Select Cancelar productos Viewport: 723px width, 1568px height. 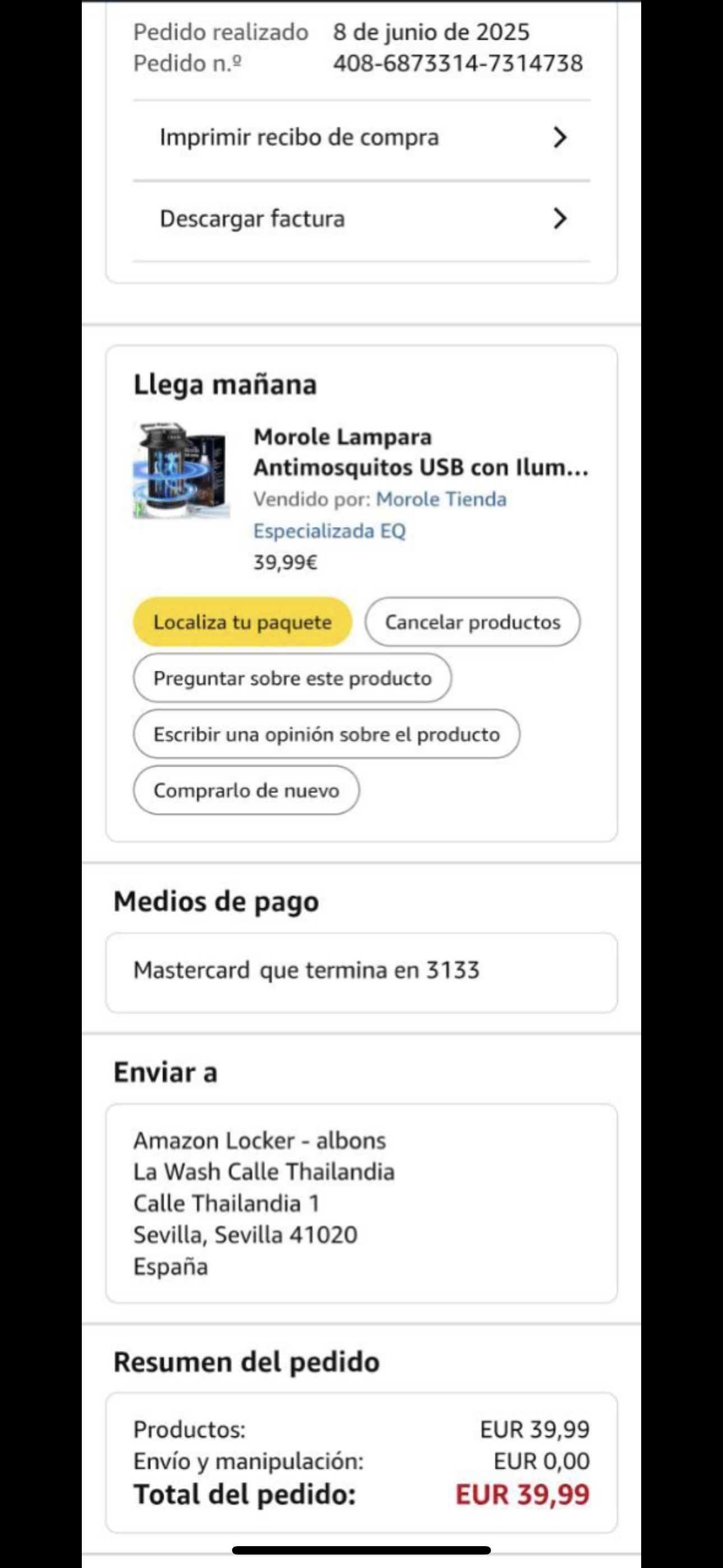click(x=472, y=622)
